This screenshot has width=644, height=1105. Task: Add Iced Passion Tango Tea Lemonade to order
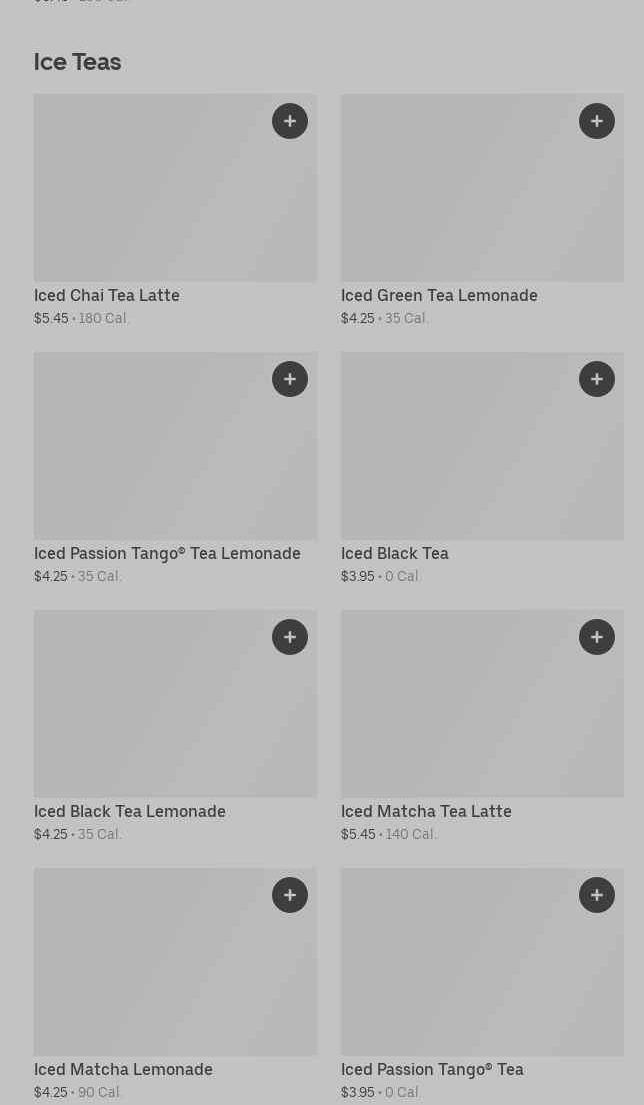pyautogui.click(x=290, y=379)
